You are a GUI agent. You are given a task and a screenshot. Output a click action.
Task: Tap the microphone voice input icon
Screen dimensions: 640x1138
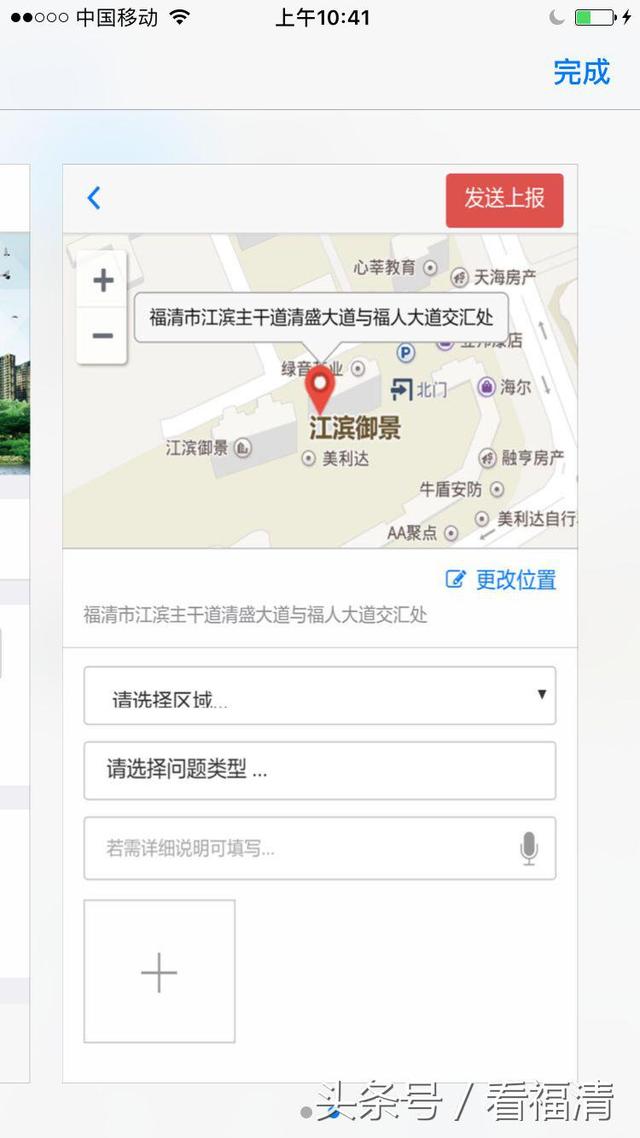(529, 848)
